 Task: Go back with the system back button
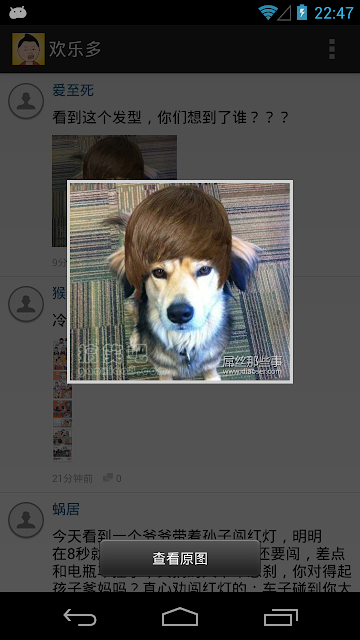tap(80, 617)
